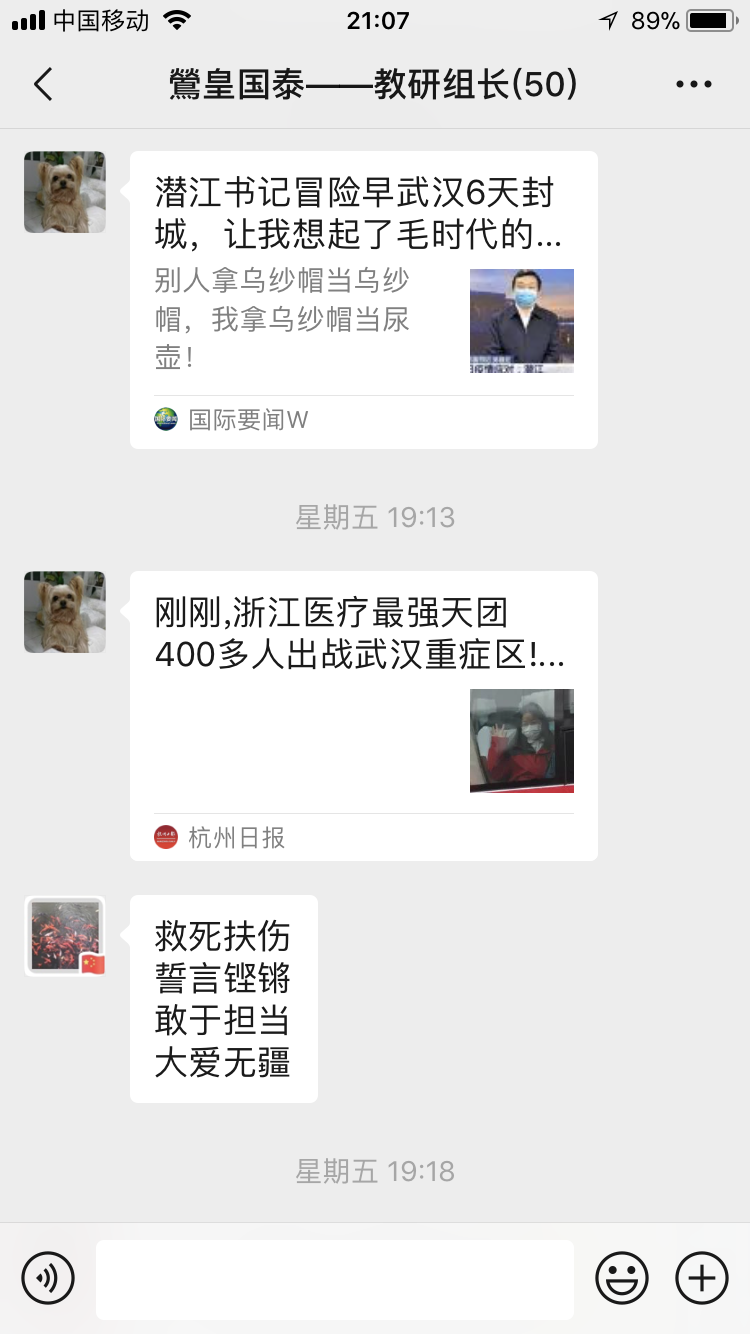Open the shared article about 潜江书记
Viewport: 750px width, 1334px height.
[x=363, y=299]
